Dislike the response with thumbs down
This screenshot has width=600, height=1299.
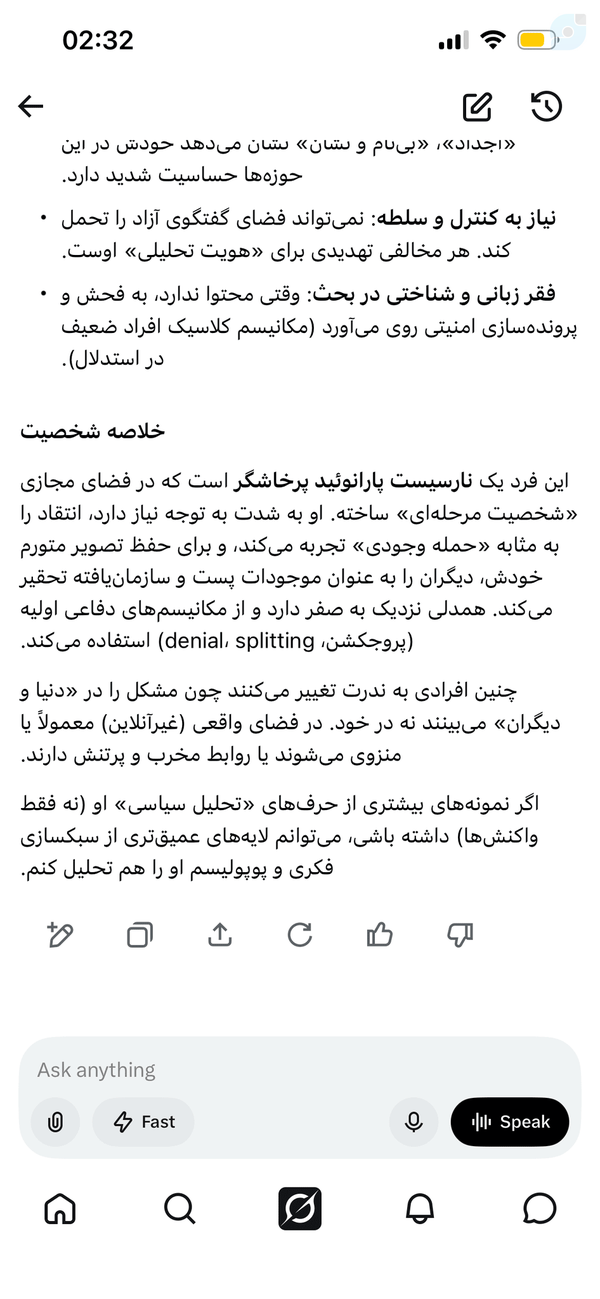pyautogui.click(x=460, y=935)
